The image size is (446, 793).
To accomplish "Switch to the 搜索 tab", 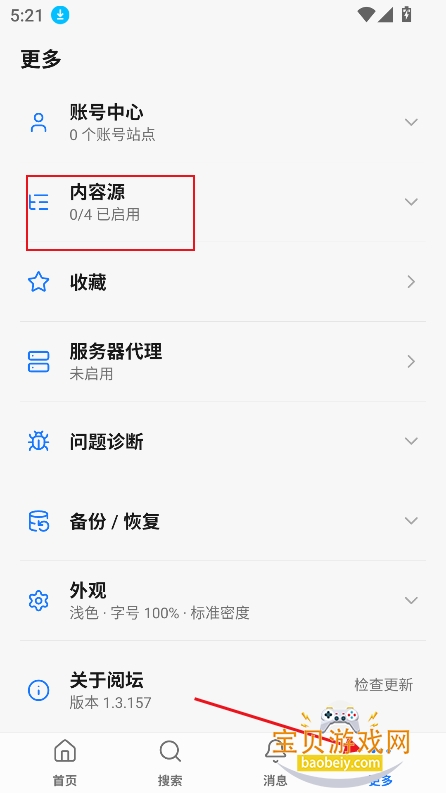I will pyautogui.click(x=170, y=762).
